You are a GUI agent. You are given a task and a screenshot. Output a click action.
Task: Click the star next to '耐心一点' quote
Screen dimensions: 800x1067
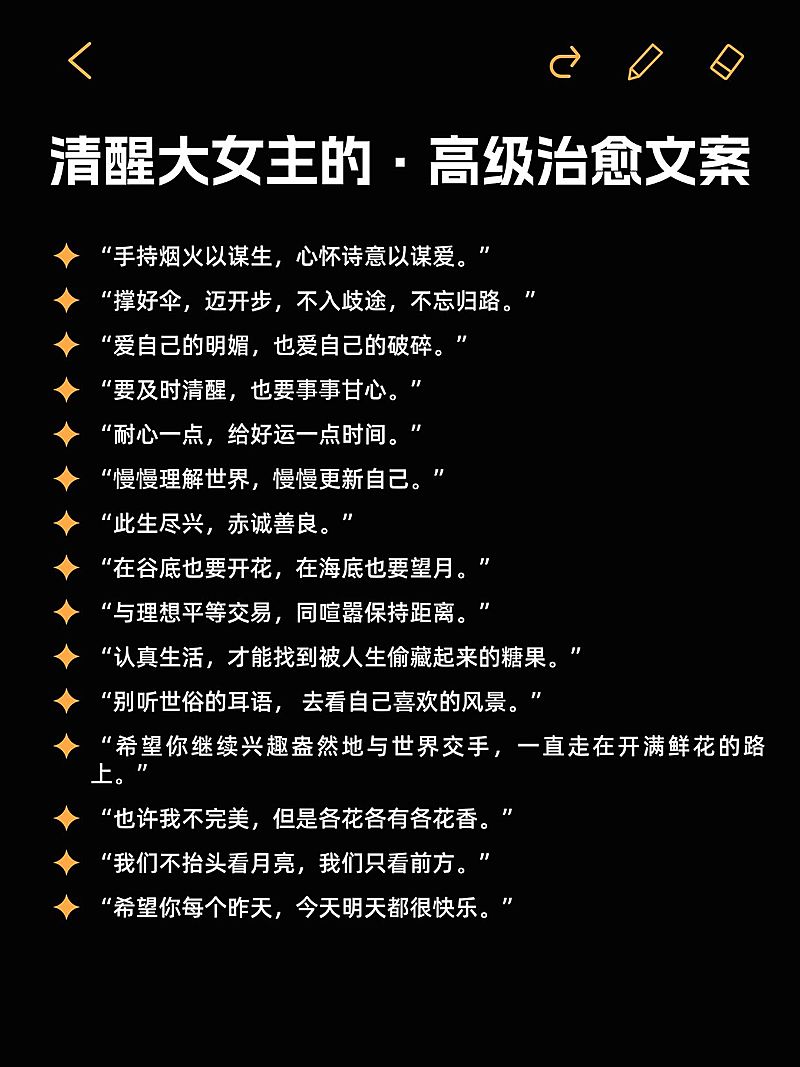click(65, 432)
